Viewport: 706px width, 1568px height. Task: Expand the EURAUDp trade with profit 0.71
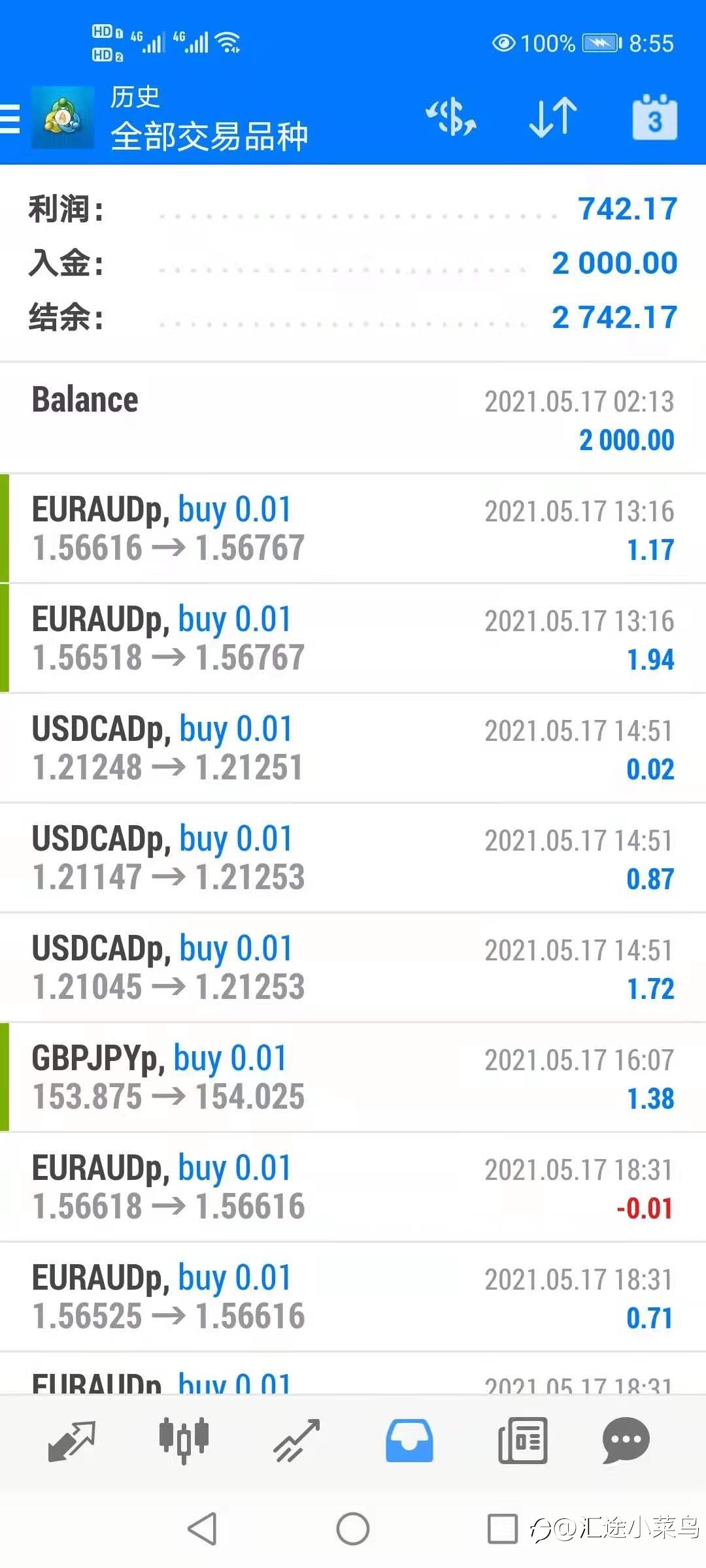click(353, 1297)
